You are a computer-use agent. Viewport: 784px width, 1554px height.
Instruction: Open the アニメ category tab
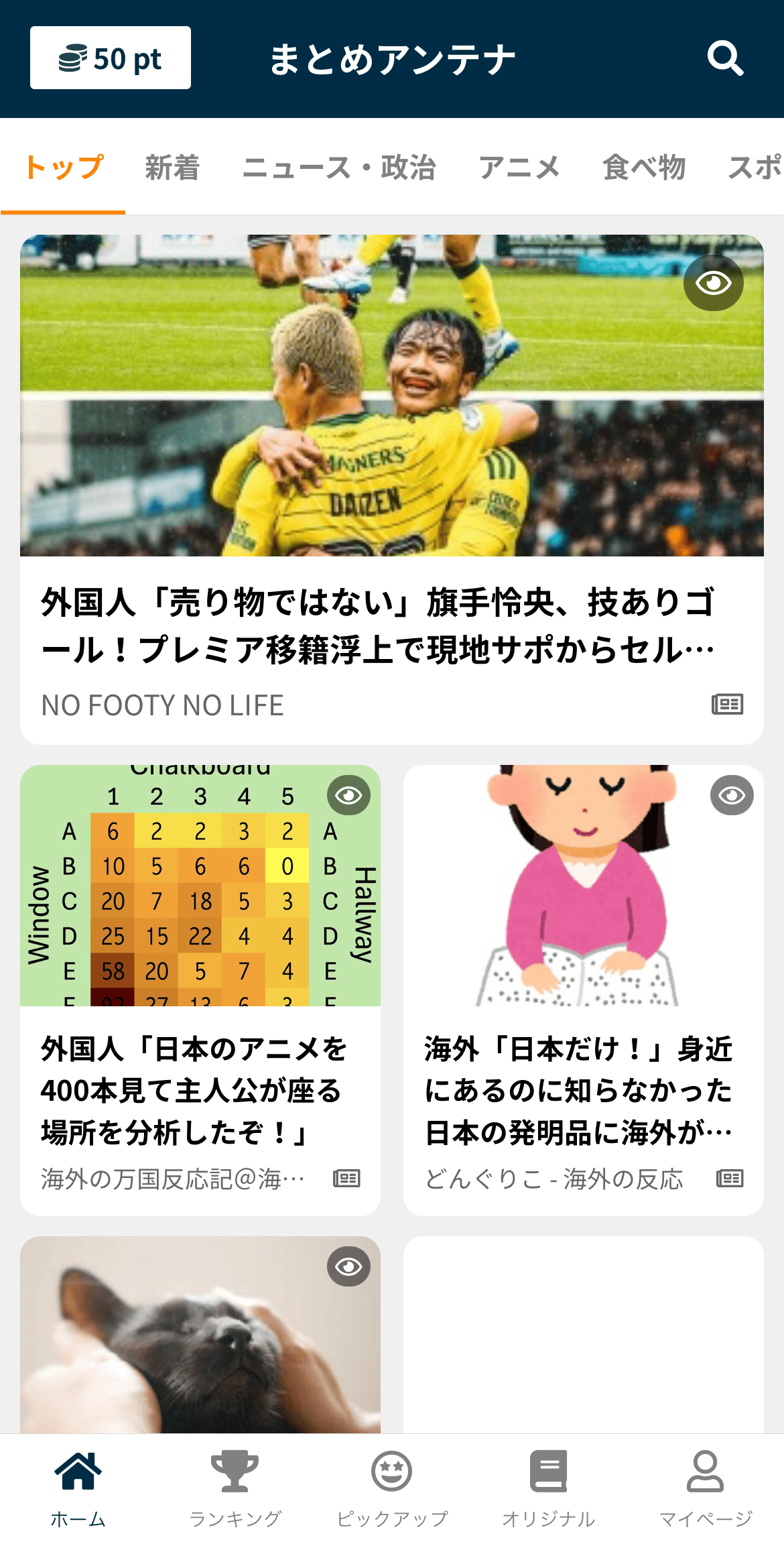pyautogui.click(x=519, y=168)
